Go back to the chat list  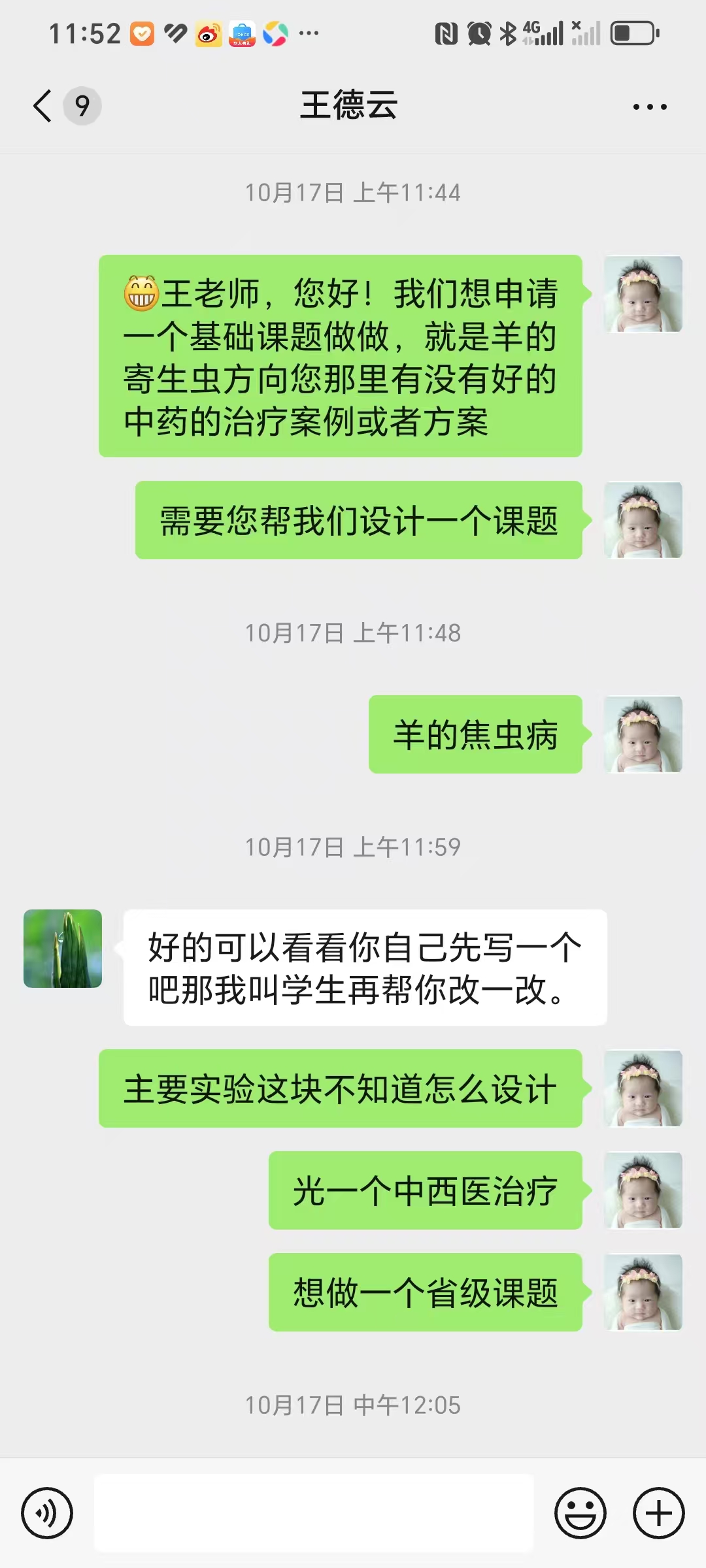43,106
